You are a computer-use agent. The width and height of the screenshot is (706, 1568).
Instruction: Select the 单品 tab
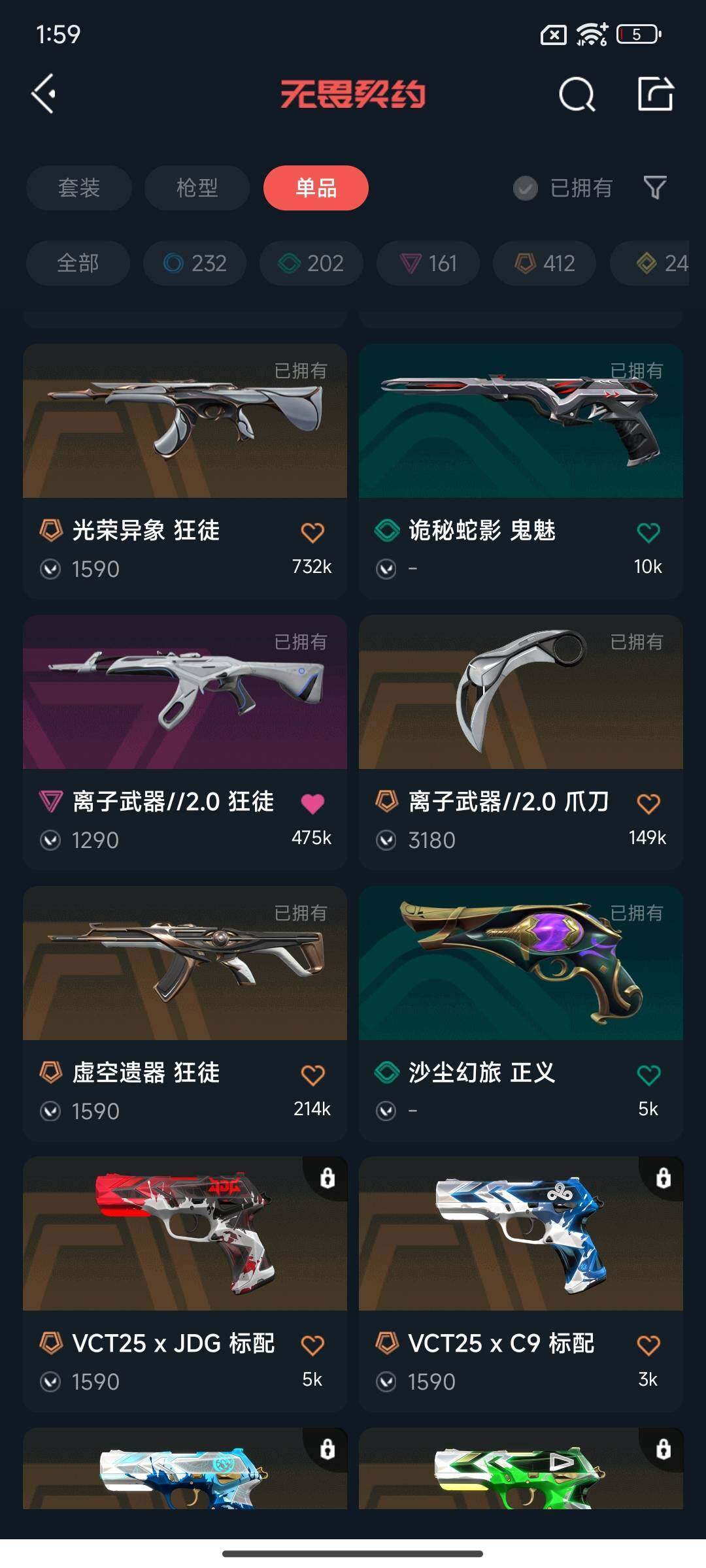316,188
